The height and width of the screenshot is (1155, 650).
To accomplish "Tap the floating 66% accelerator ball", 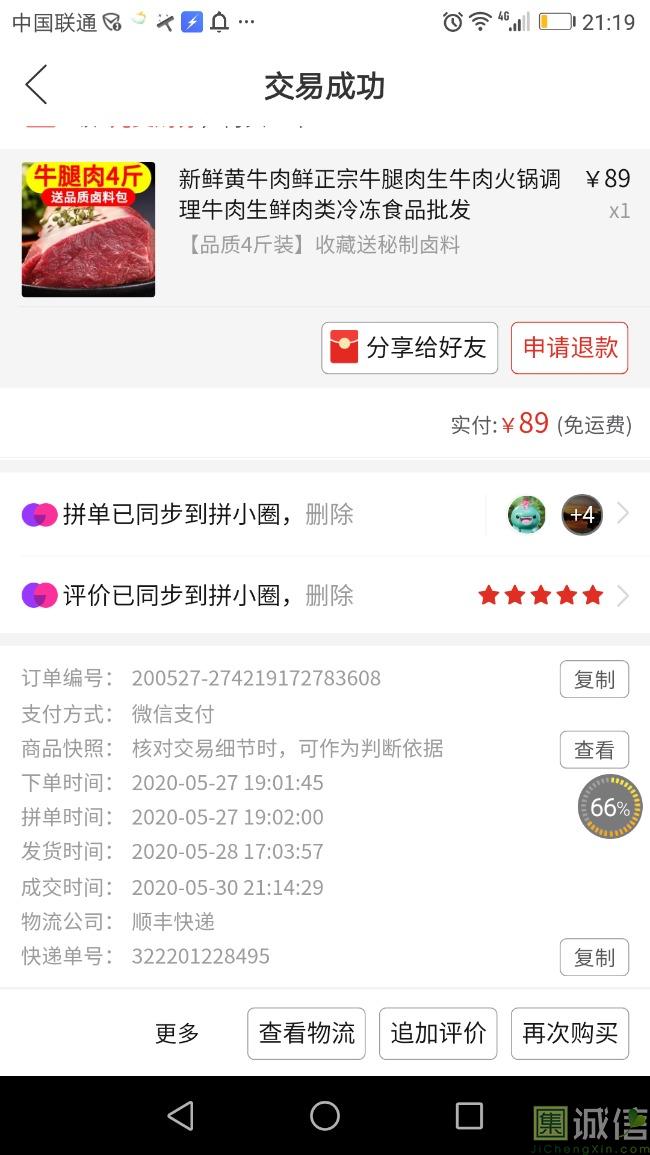I will [x=610, y=807].
